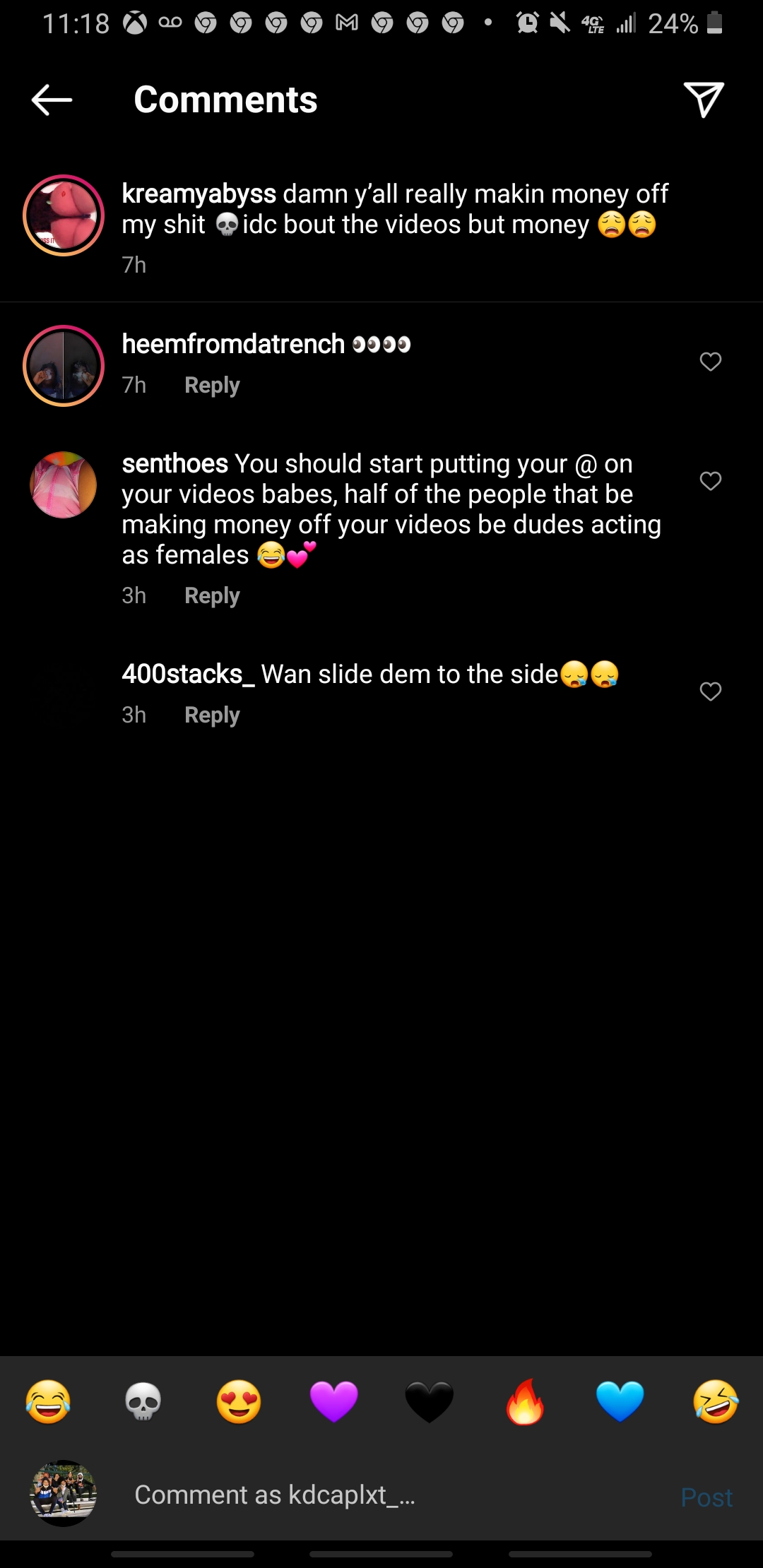Like 400stacks_'s comment
763x1568 pixels.
point(710,692)
